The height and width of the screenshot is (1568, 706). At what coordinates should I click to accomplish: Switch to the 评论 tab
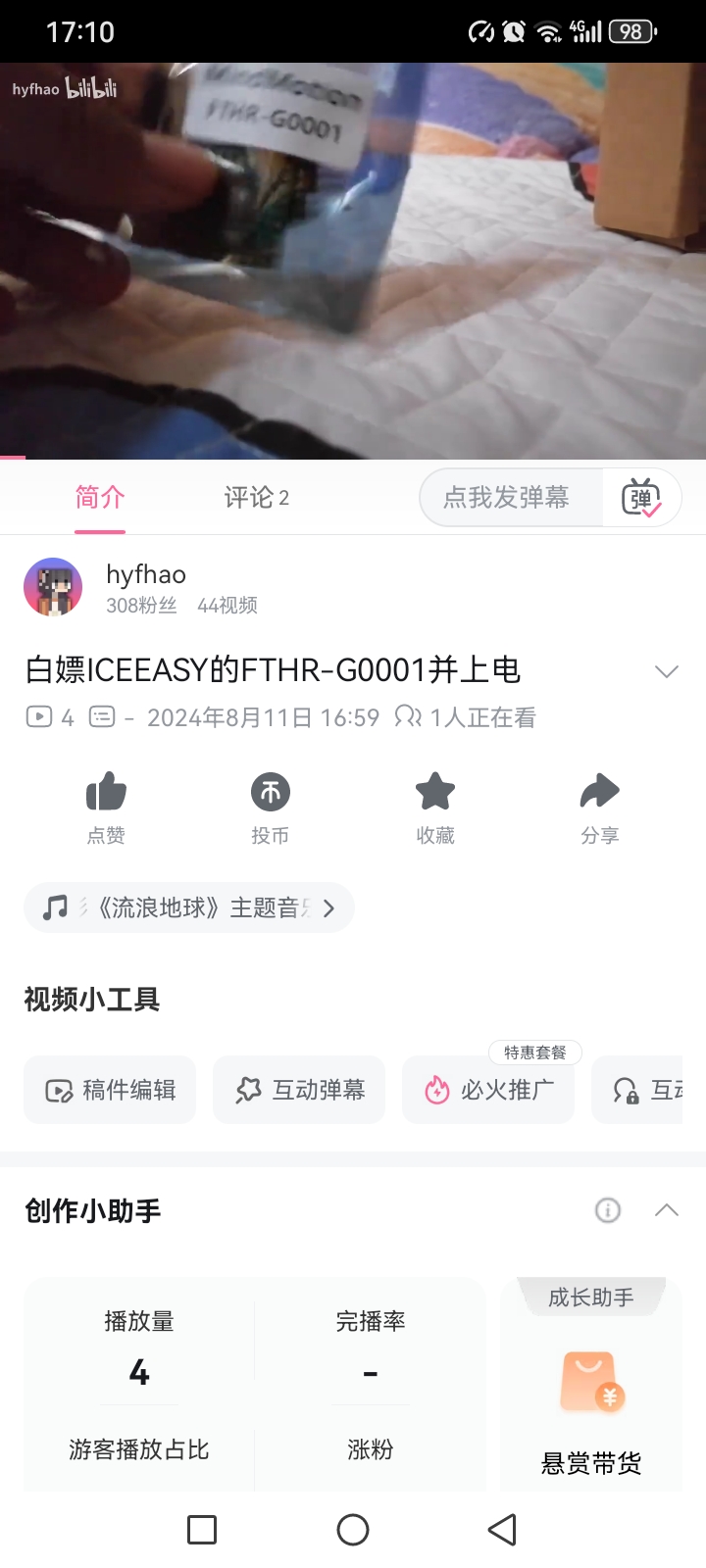point(256,498)
